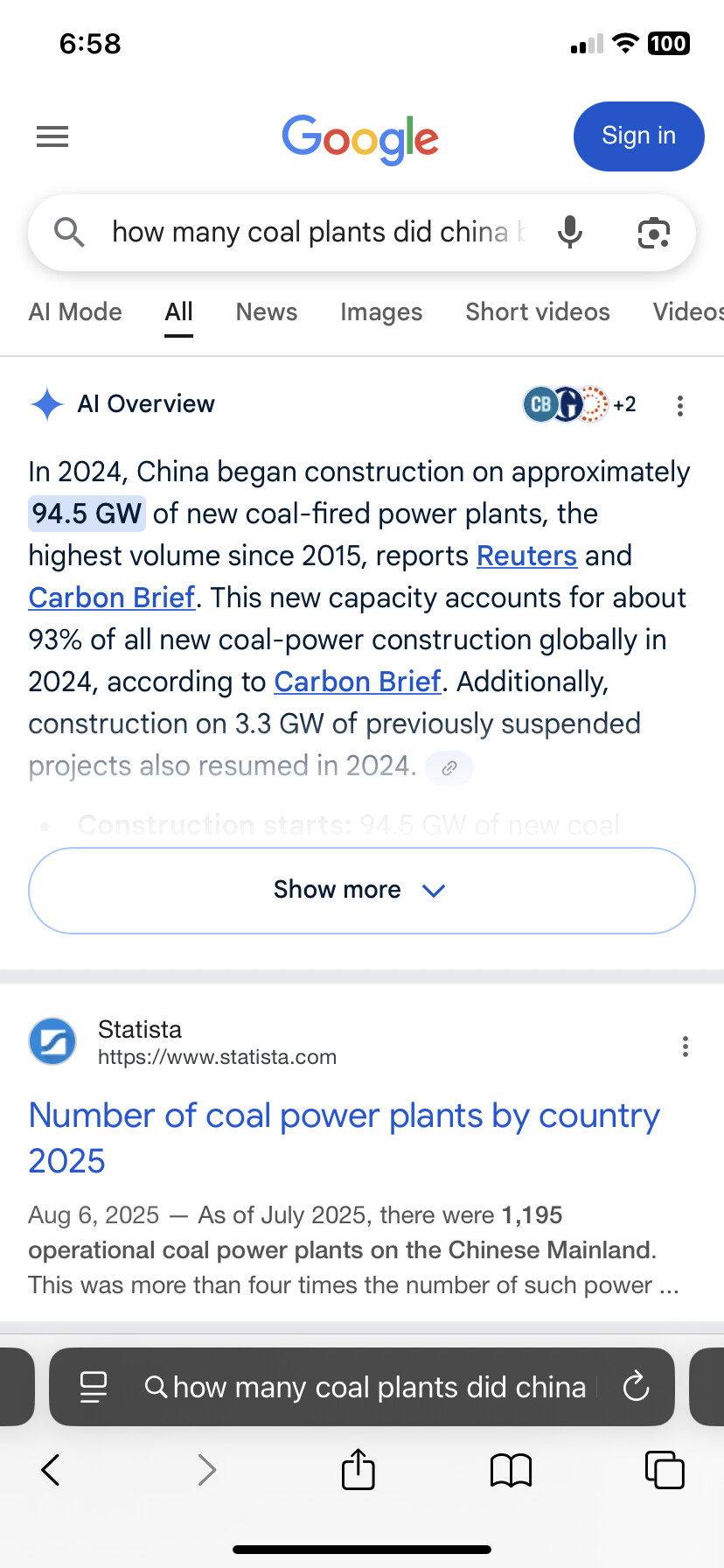View the AI Overview source icons
This screenshot has height=1568, width=724.
577,404
